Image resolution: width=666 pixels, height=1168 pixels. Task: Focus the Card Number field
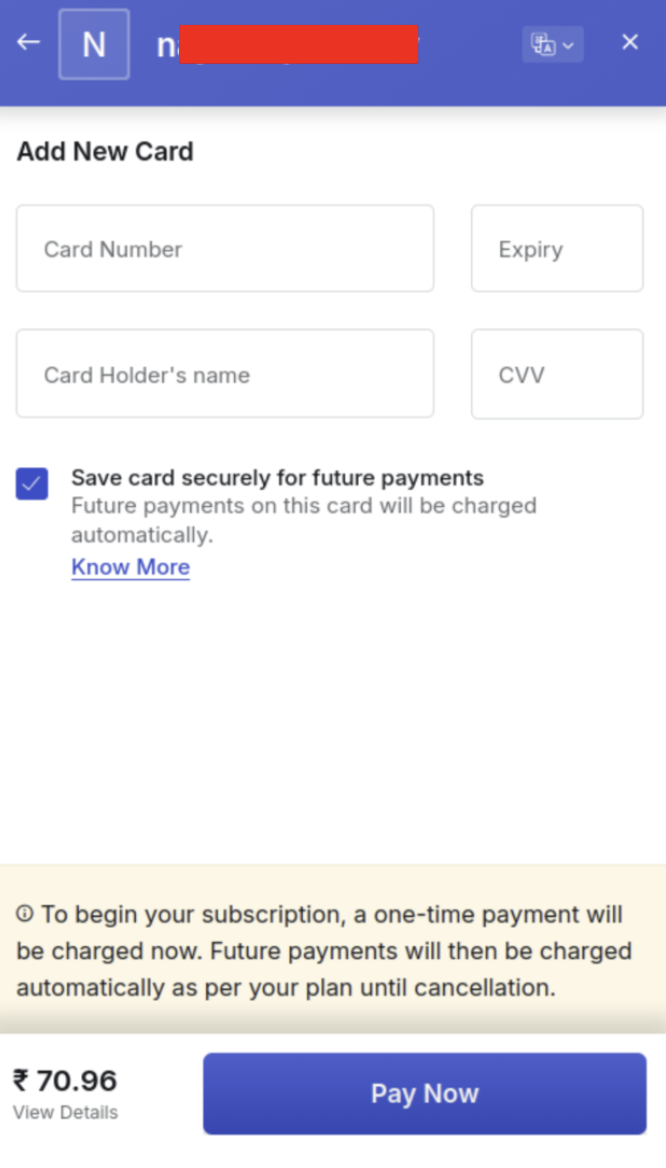coord(225,249)
